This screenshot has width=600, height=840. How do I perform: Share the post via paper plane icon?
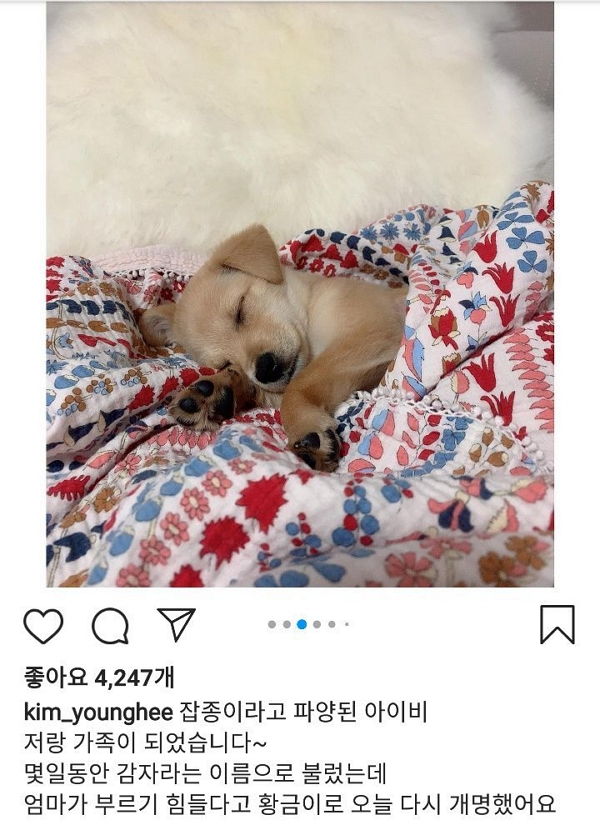click(176, 624)
